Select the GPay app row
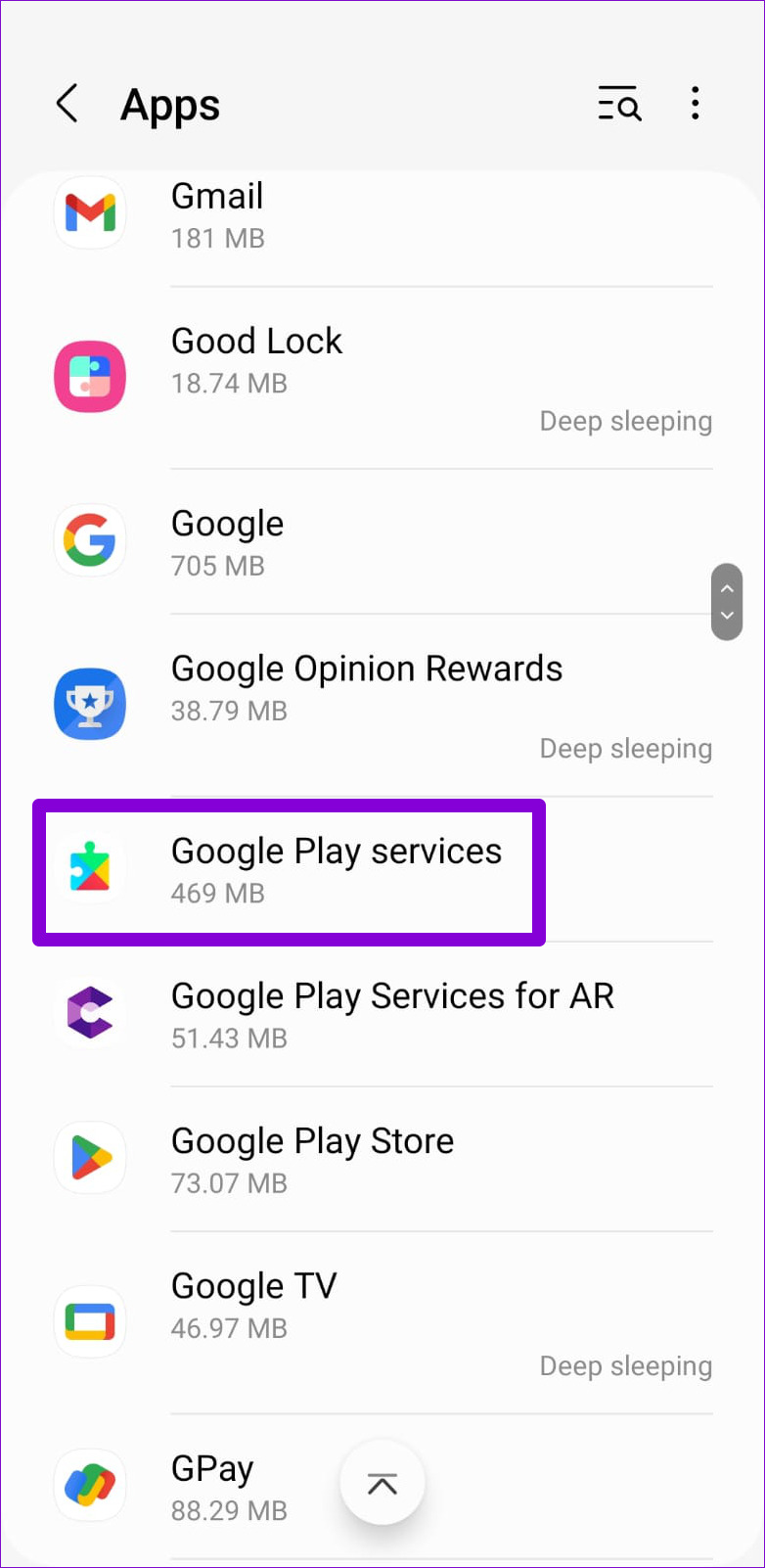This screenshot has height=1568, width=765. pos(382,1488)
